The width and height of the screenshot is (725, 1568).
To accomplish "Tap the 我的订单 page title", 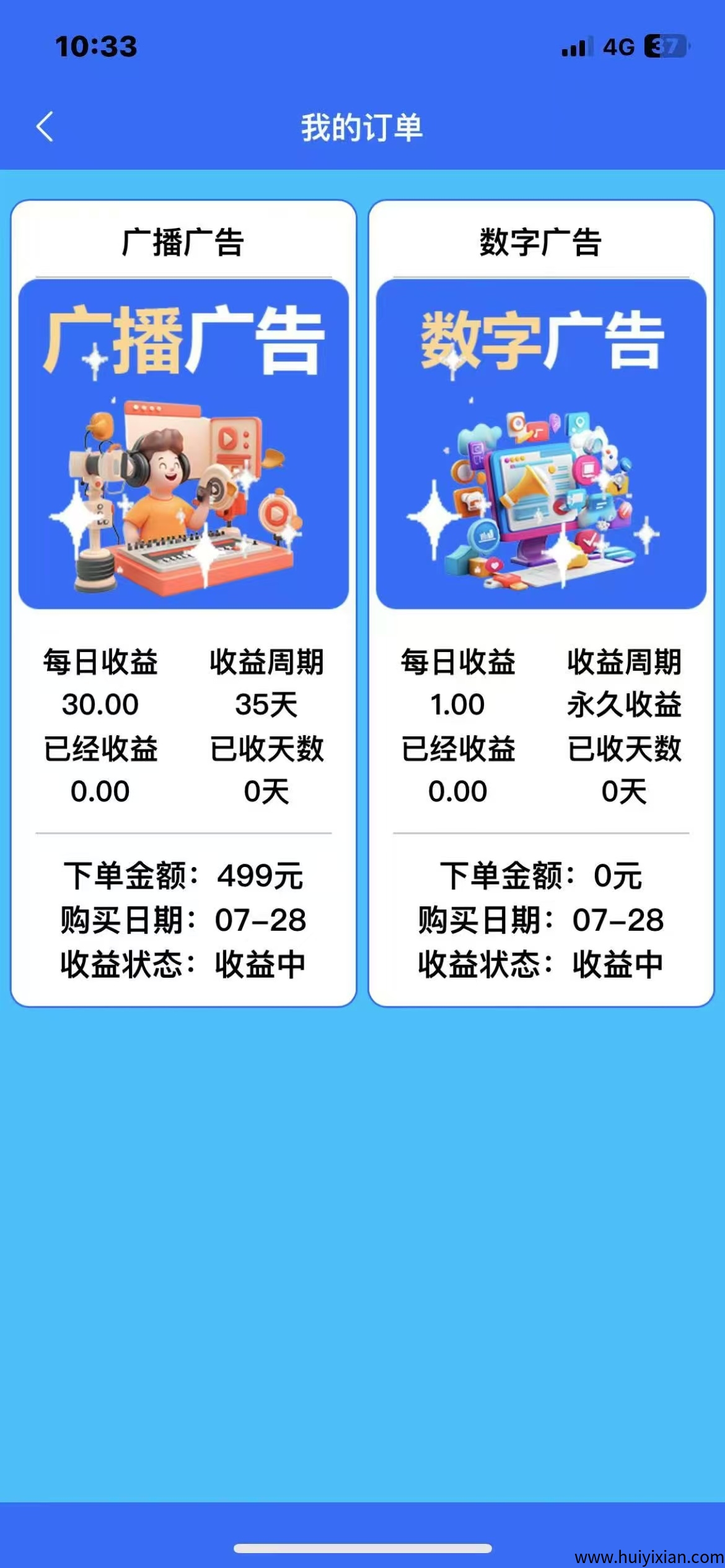I will pyautogui.click(x=362, y=126).
